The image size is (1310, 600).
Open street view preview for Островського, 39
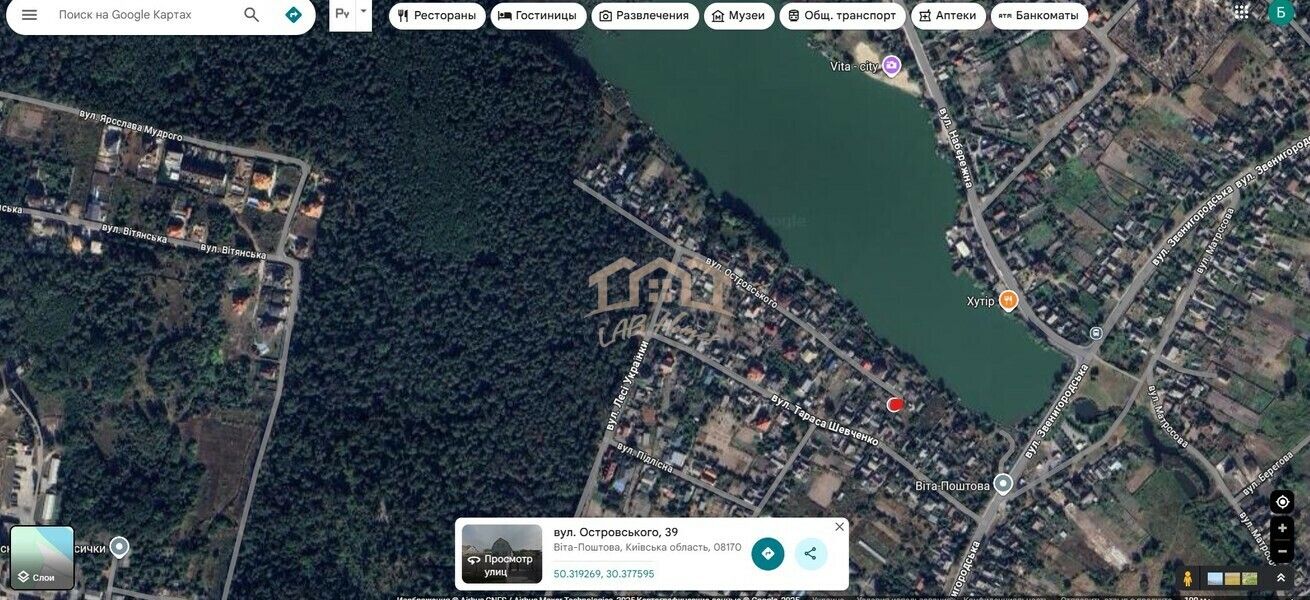502,554
